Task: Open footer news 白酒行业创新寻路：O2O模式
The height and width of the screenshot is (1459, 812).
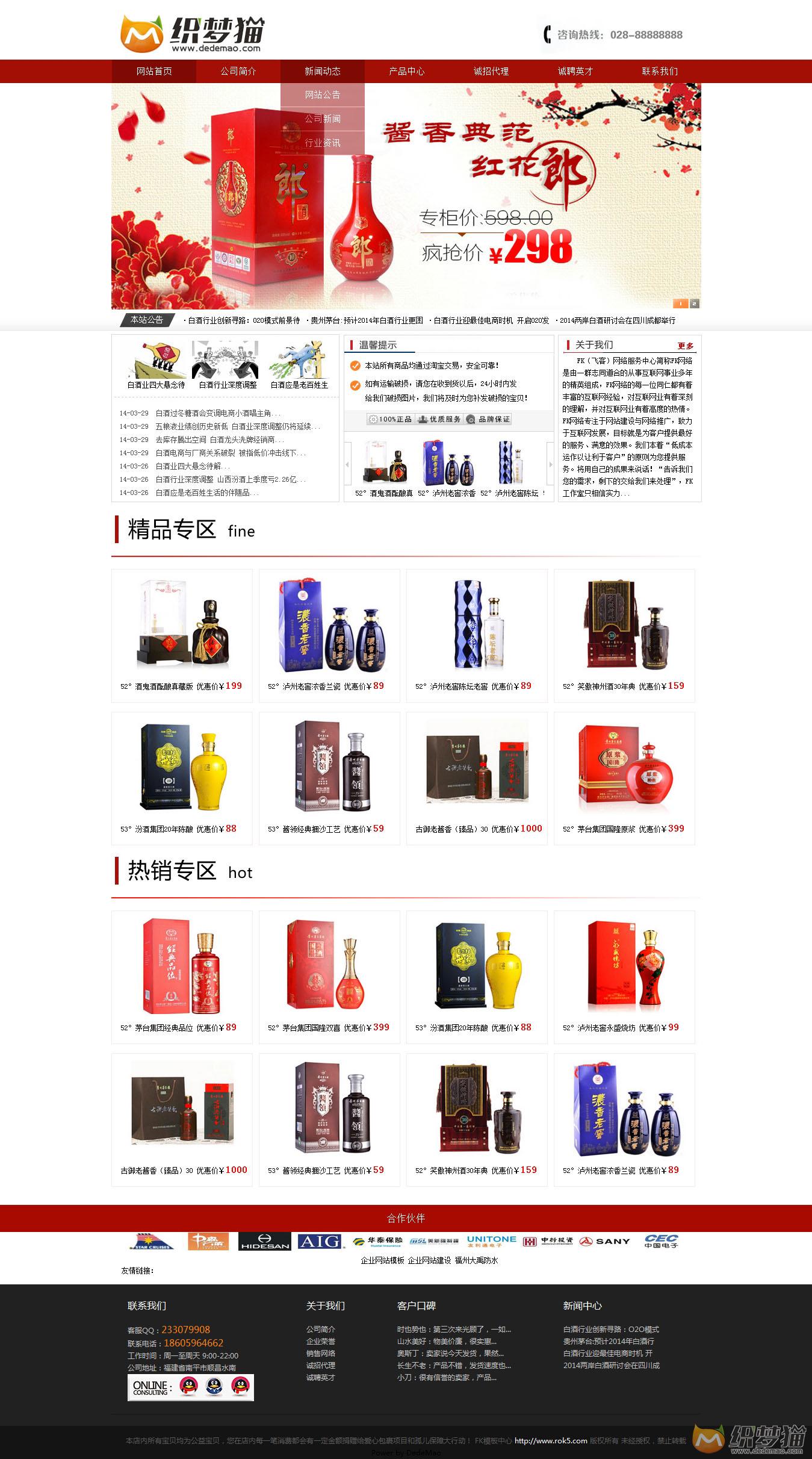Action: [611, 1329]
